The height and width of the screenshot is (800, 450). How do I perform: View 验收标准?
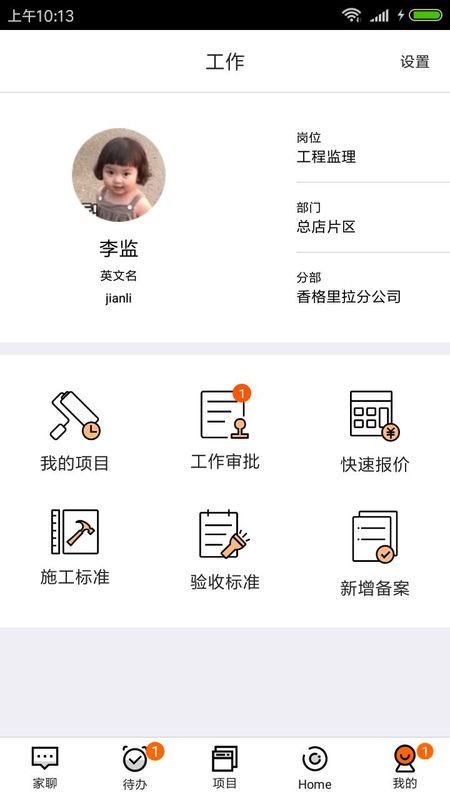pyautogui.click(x=225, y=550)
